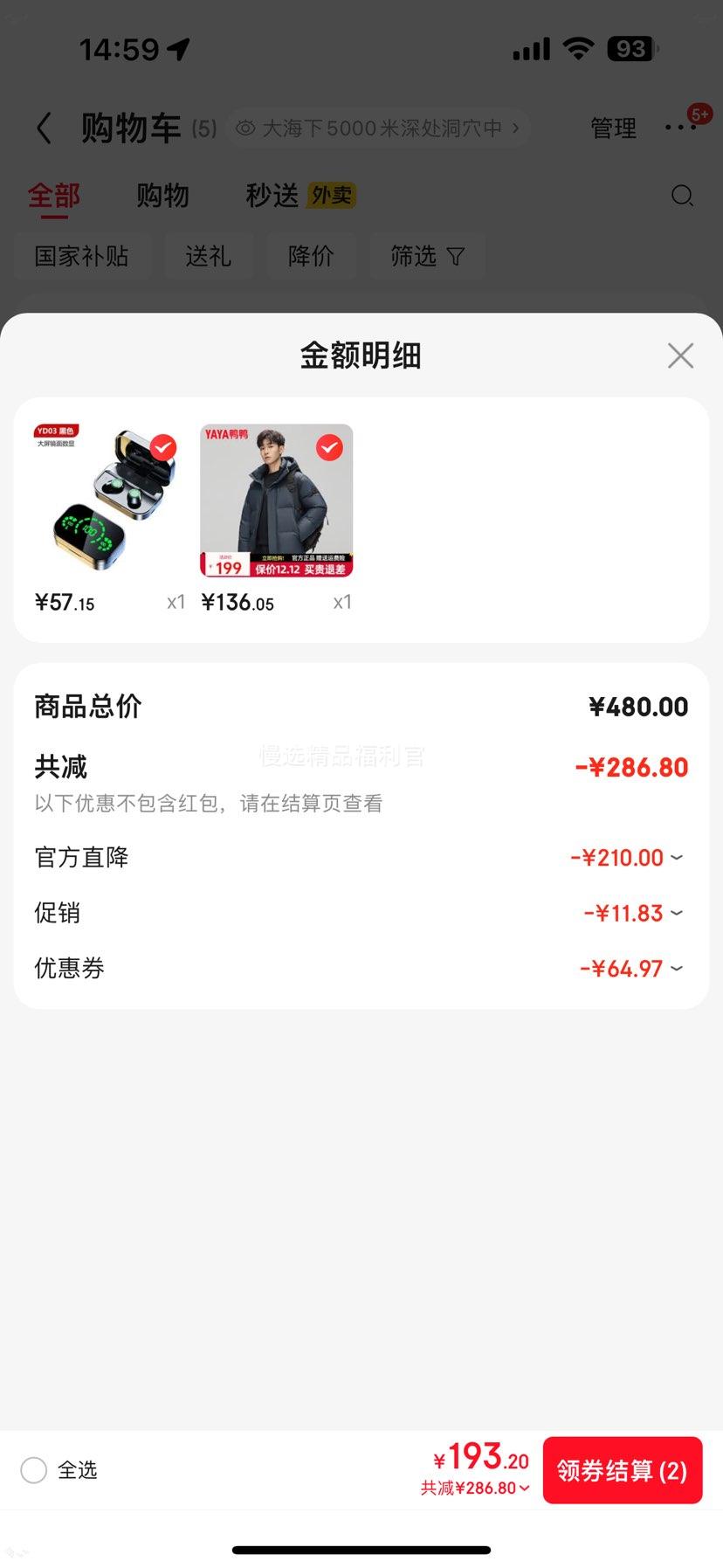This screenshot has height=1568, width=723.
Task: Open the 管理 management option
Action: point(613,128)
